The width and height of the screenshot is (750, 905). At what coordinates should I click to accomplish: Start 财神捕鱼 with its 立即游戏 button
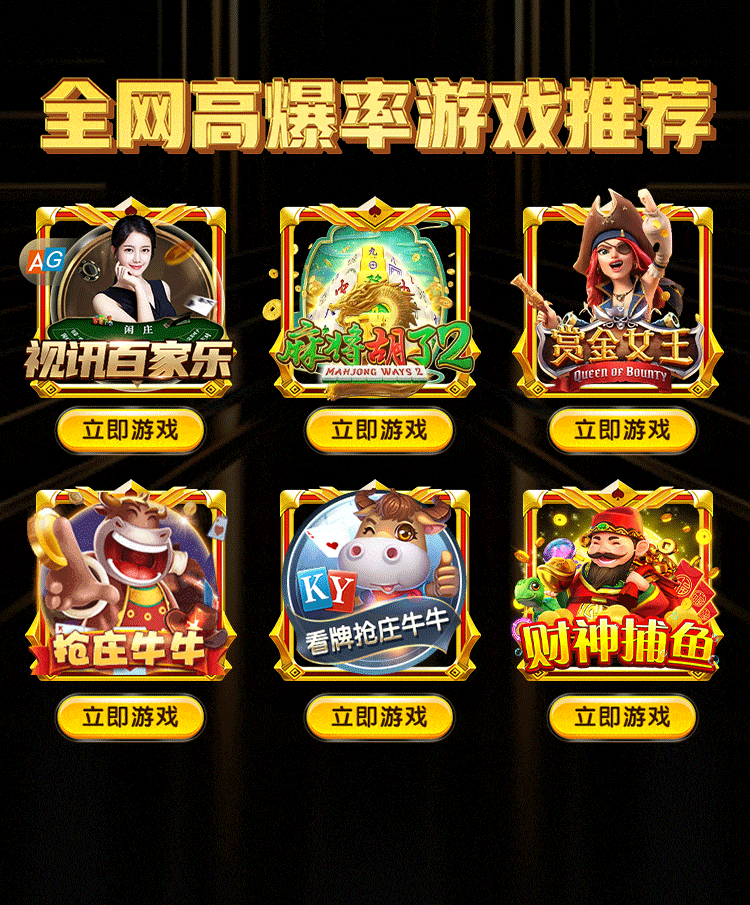pyautogui.click(x=622, y=717)
